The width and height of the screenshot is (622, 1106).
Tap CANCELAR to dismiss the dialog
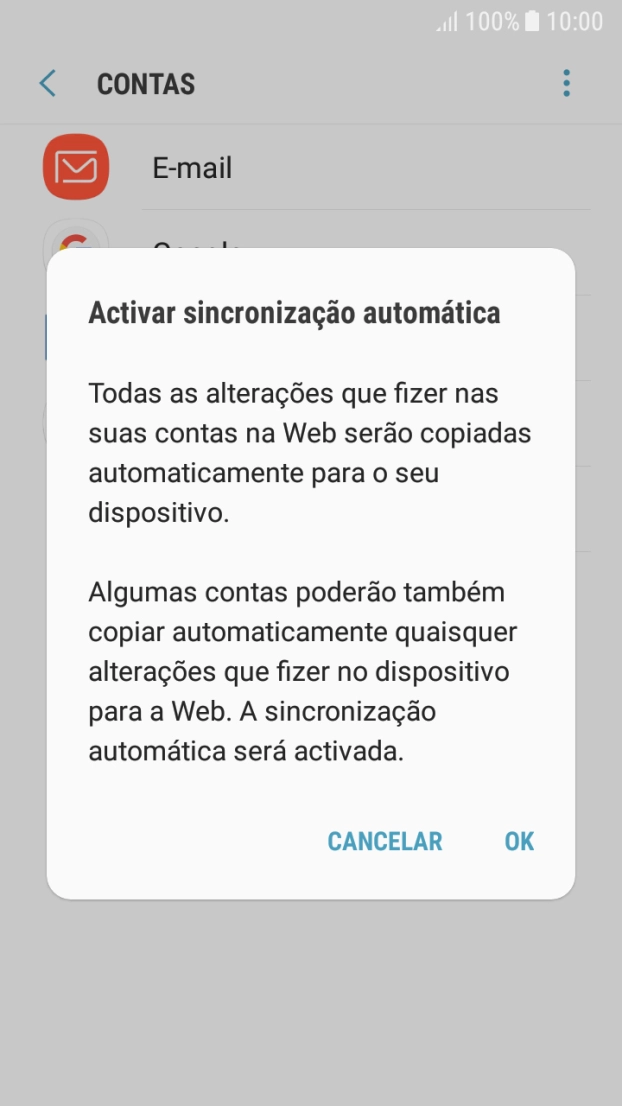click(385, 841)
